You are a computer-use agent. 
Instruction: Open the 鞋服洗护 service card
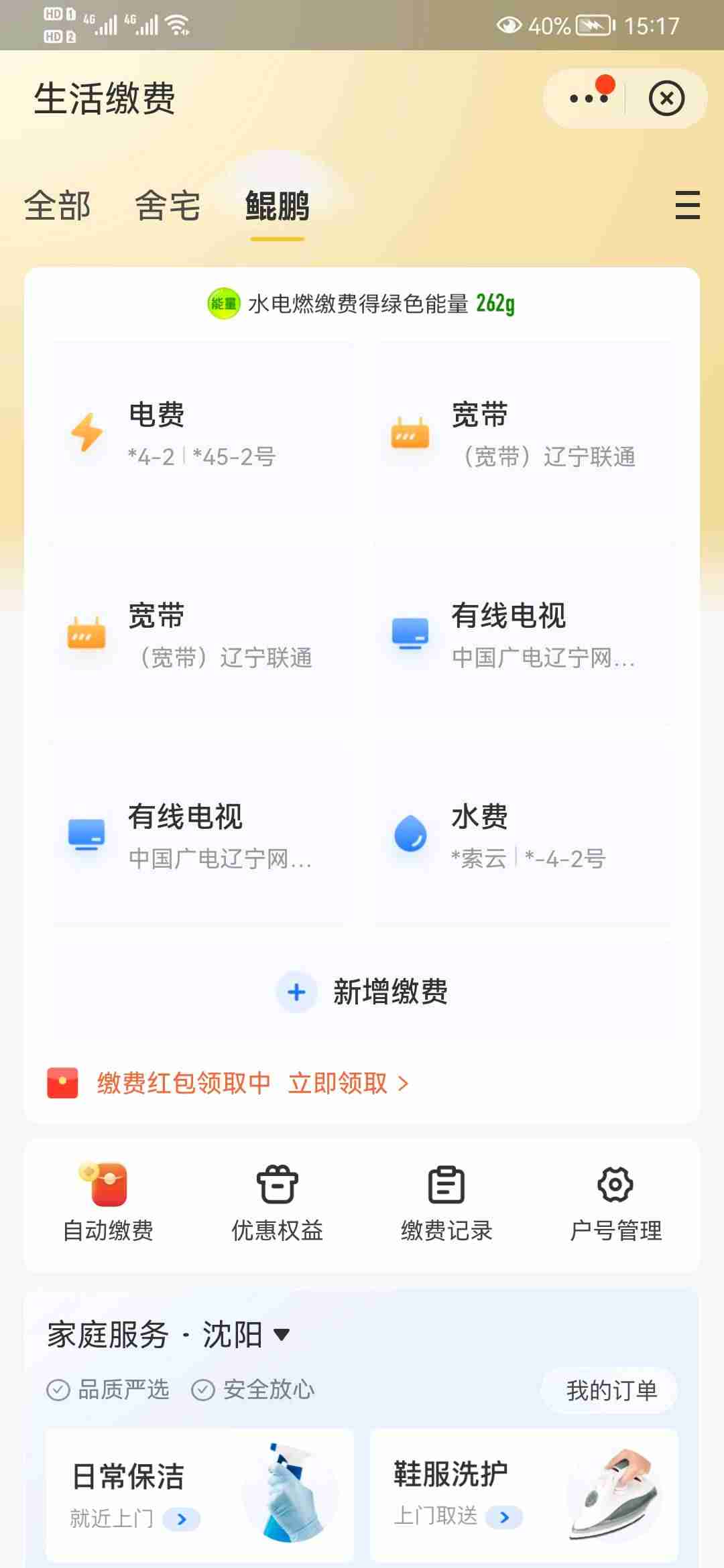tap(524, 1495)
